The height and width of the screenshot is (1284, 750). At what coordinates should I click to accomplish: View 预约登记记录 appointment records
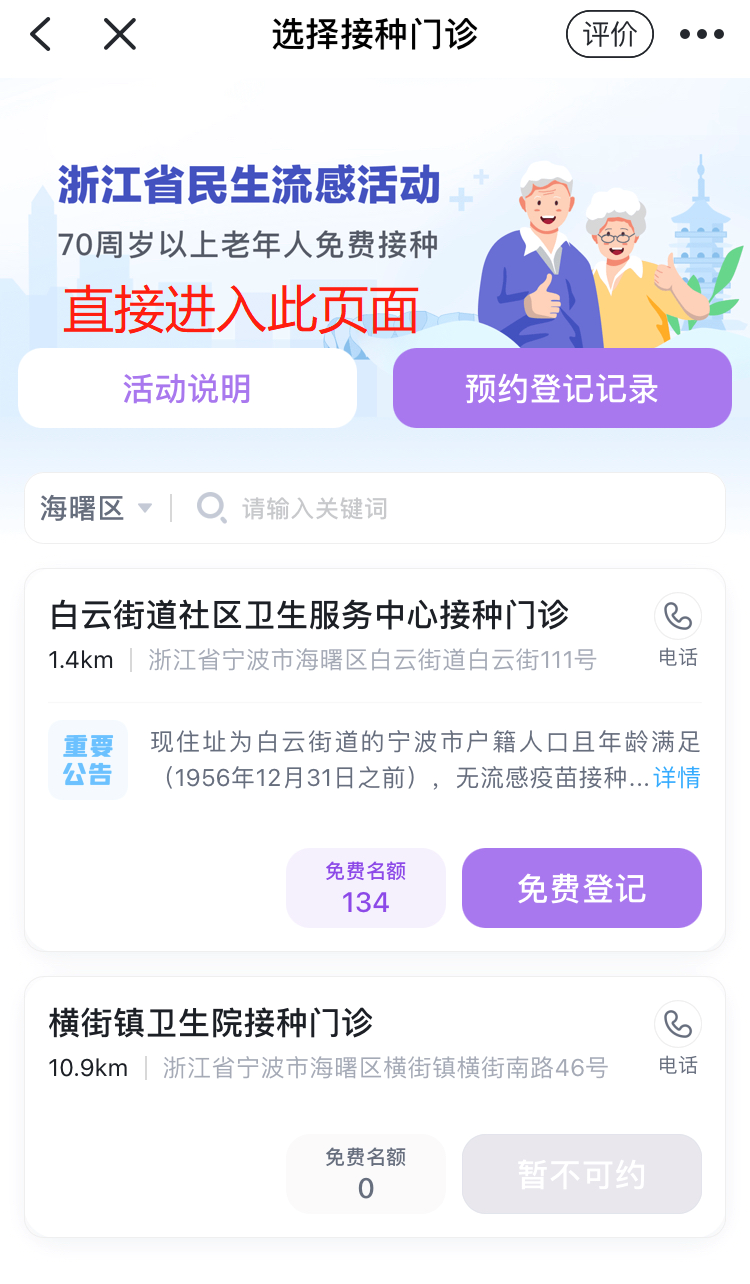[561, 389]
